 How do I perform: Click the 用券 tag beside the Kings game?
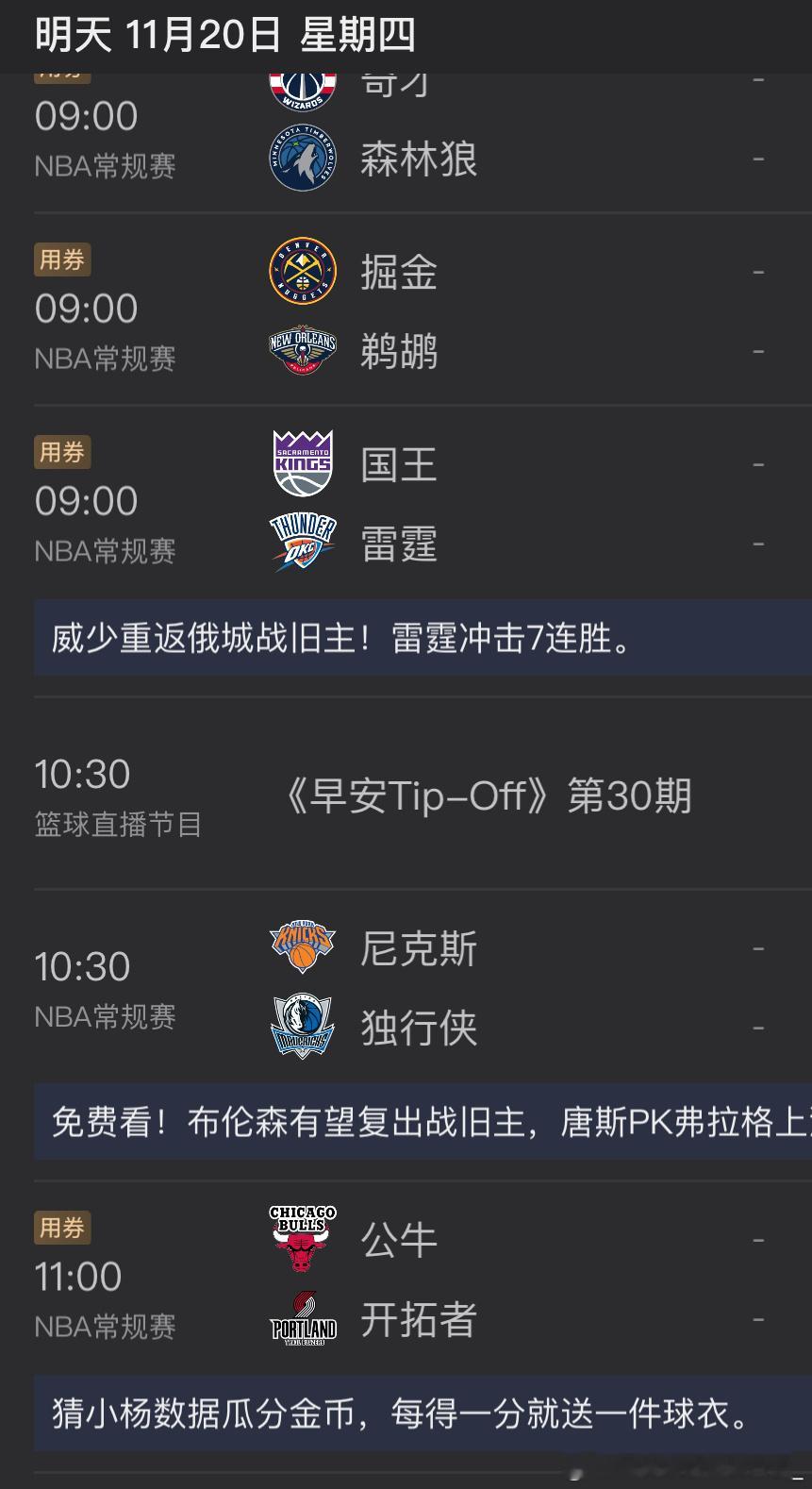[x=62, y=452]
